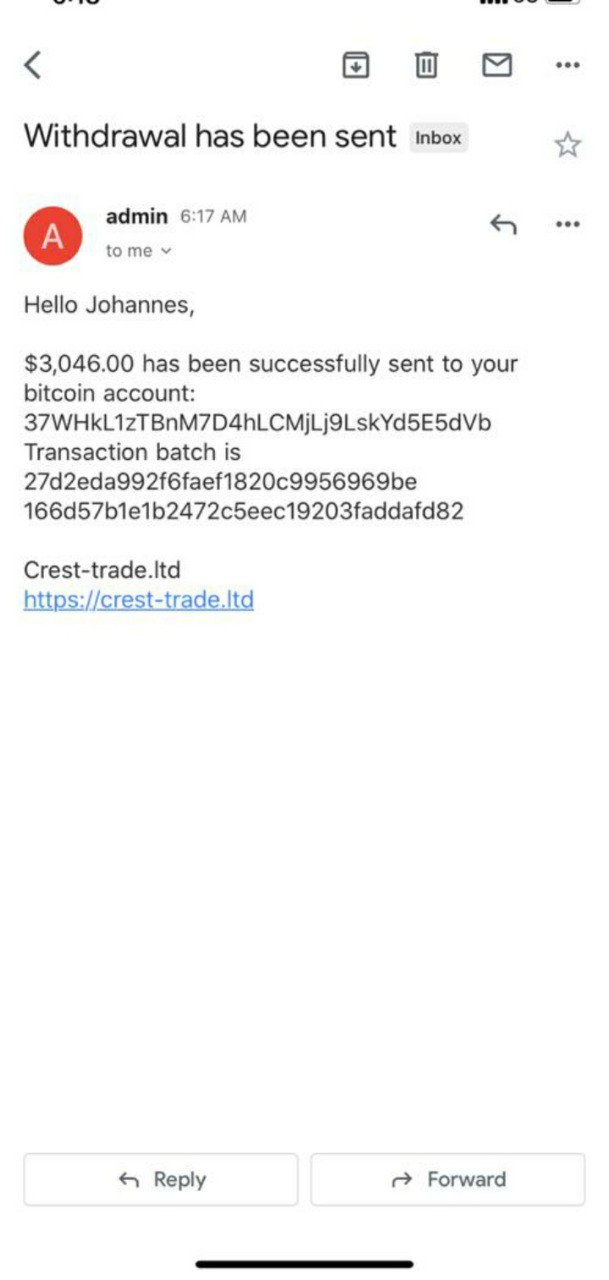Image resolution: width=609 pixels, height=1280 pixels.
Task: Open the message options next to reply arrow
Action: [x=567, y=224]
